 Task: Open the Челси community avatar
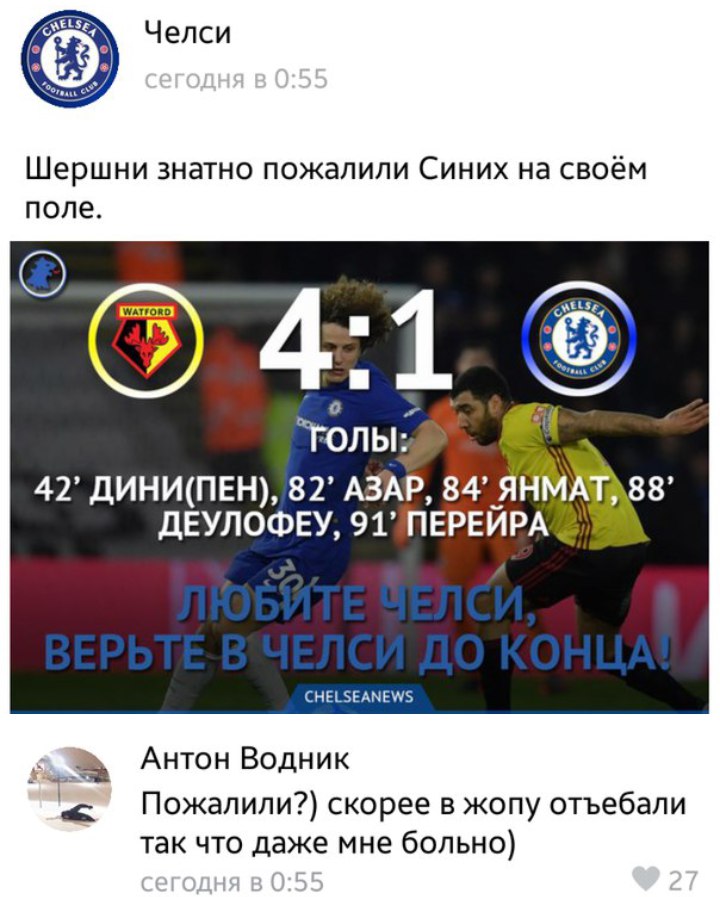(70, 59)
